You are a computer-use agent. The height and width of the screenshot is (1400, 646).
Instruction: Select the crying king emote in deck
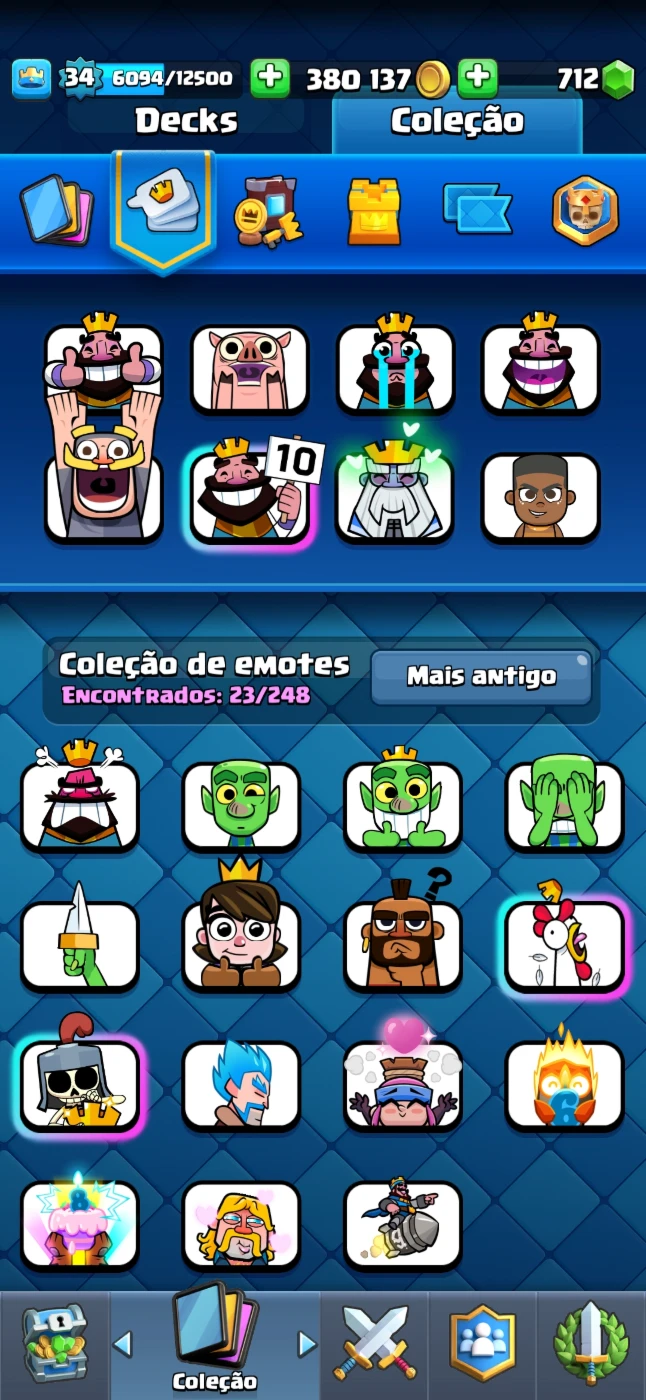click(x=395, y=366)
